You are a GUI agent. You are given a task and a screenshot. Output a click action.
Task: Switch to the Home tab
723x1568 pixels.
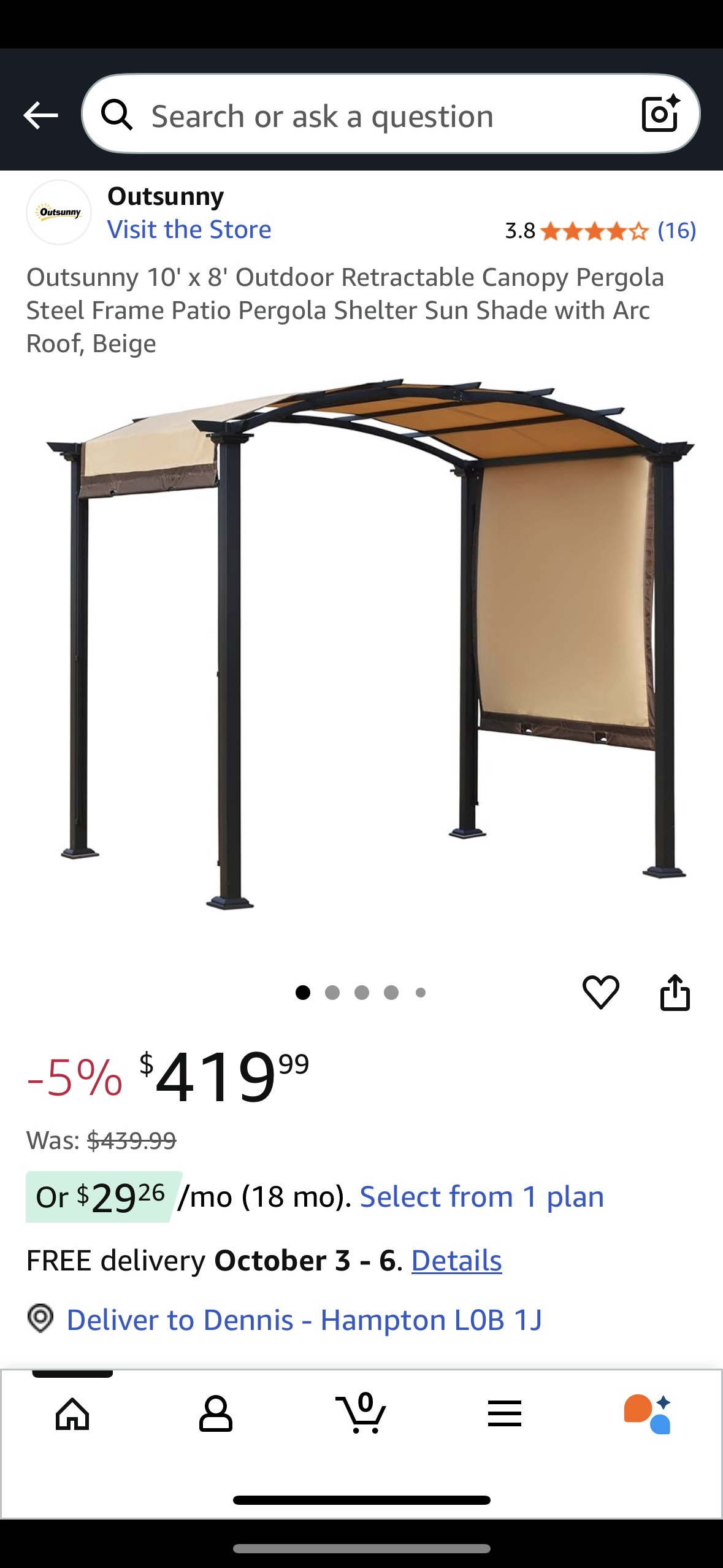pyautogui.click(x=72, y=1414)
